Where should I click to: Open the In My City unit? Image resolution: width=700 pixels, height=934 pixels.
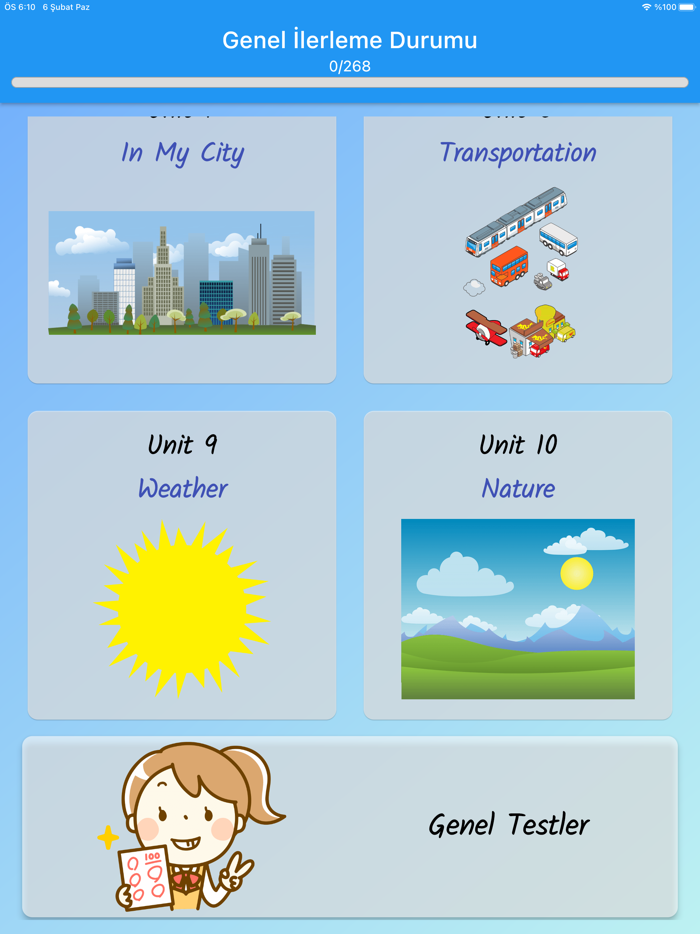pos(182,250)
